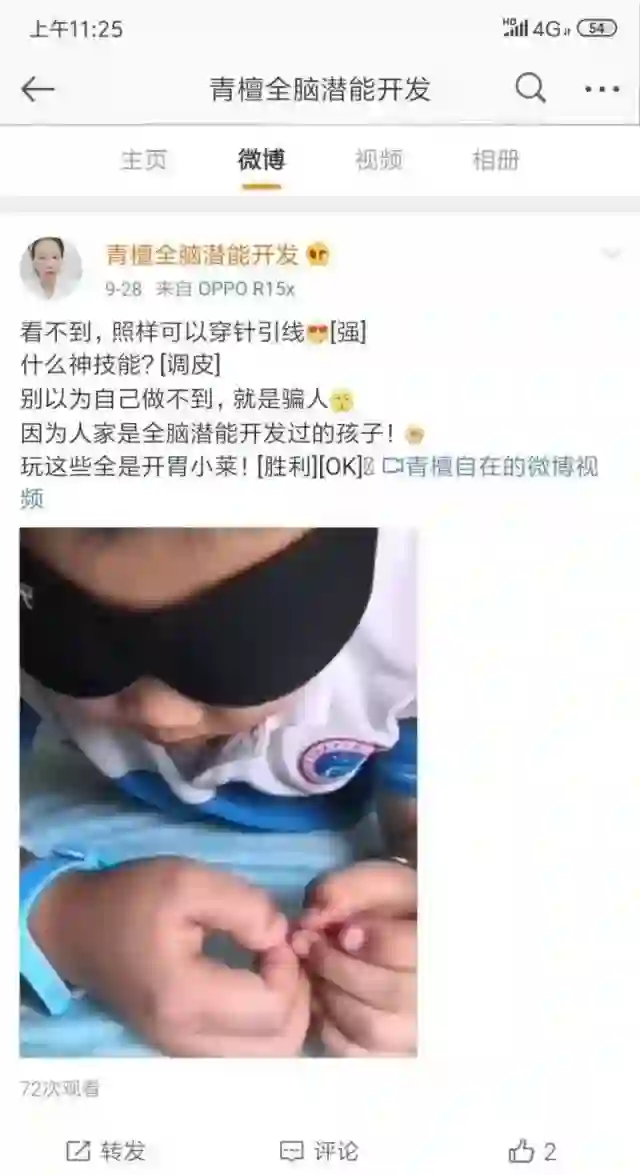The image size is (640, 1175).
Task: Expand the post options chevron
Action: tap(611, 255)
